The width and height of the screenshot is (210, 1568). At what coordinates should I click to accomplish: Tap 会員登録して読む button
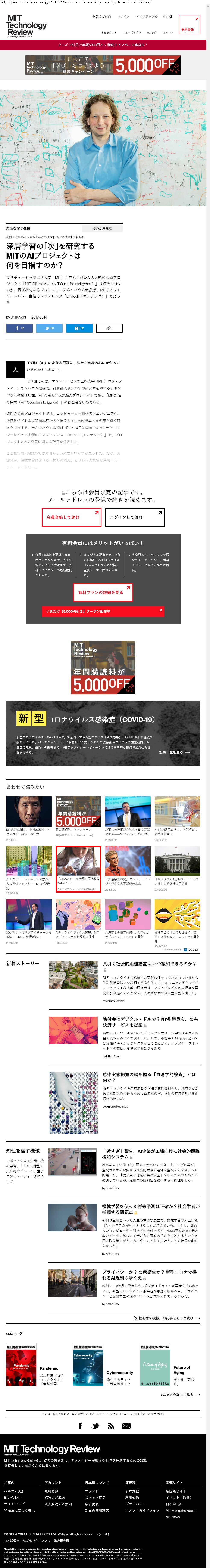(71, 517)
